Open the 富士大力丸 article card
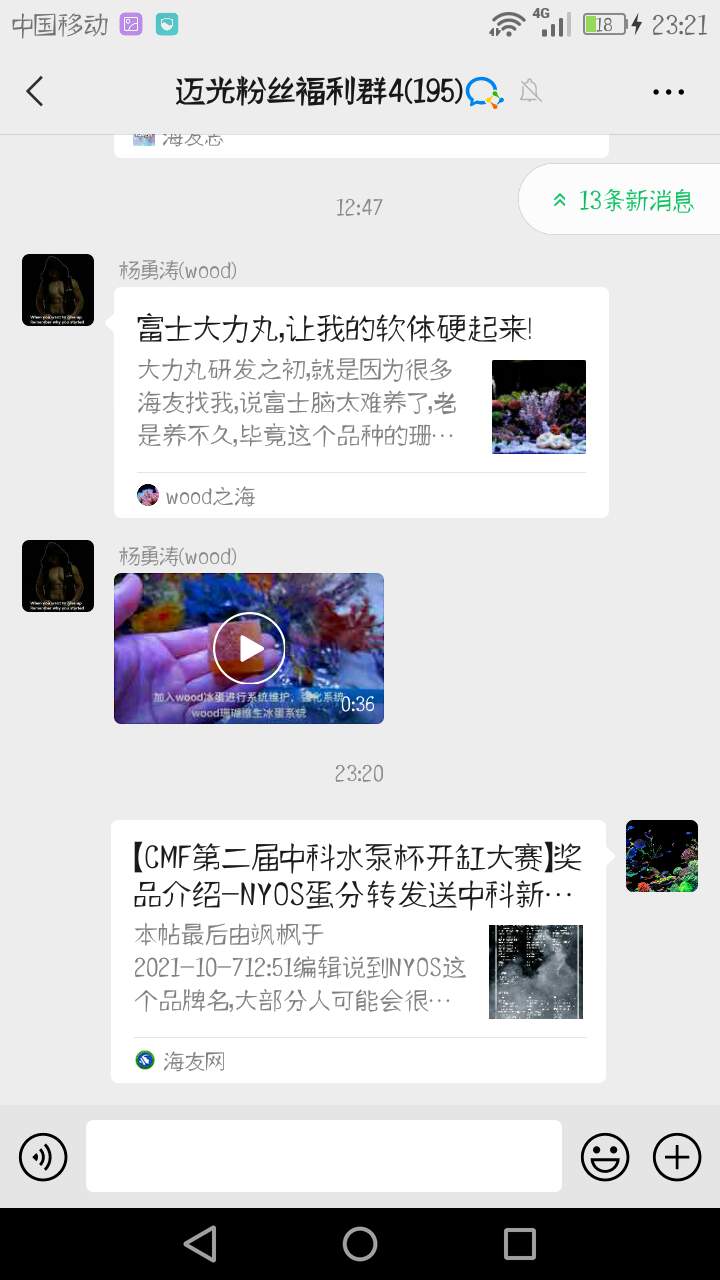 coord(361,402)
